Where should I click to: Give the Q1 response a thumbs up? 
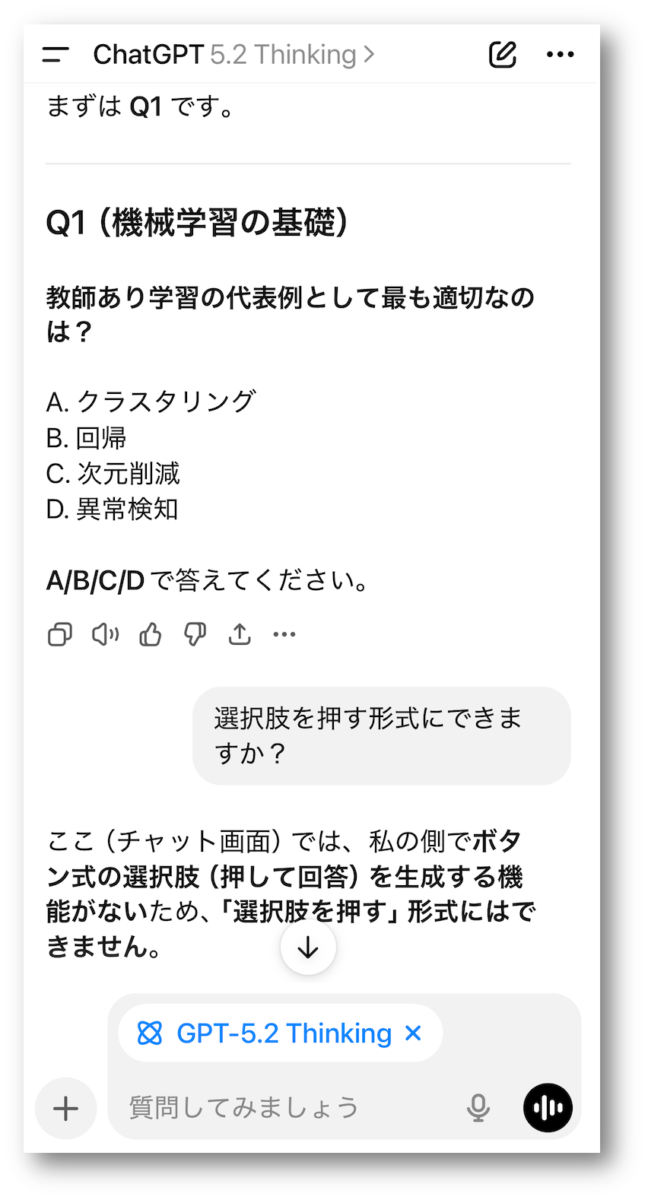click(x=150, y=634)
